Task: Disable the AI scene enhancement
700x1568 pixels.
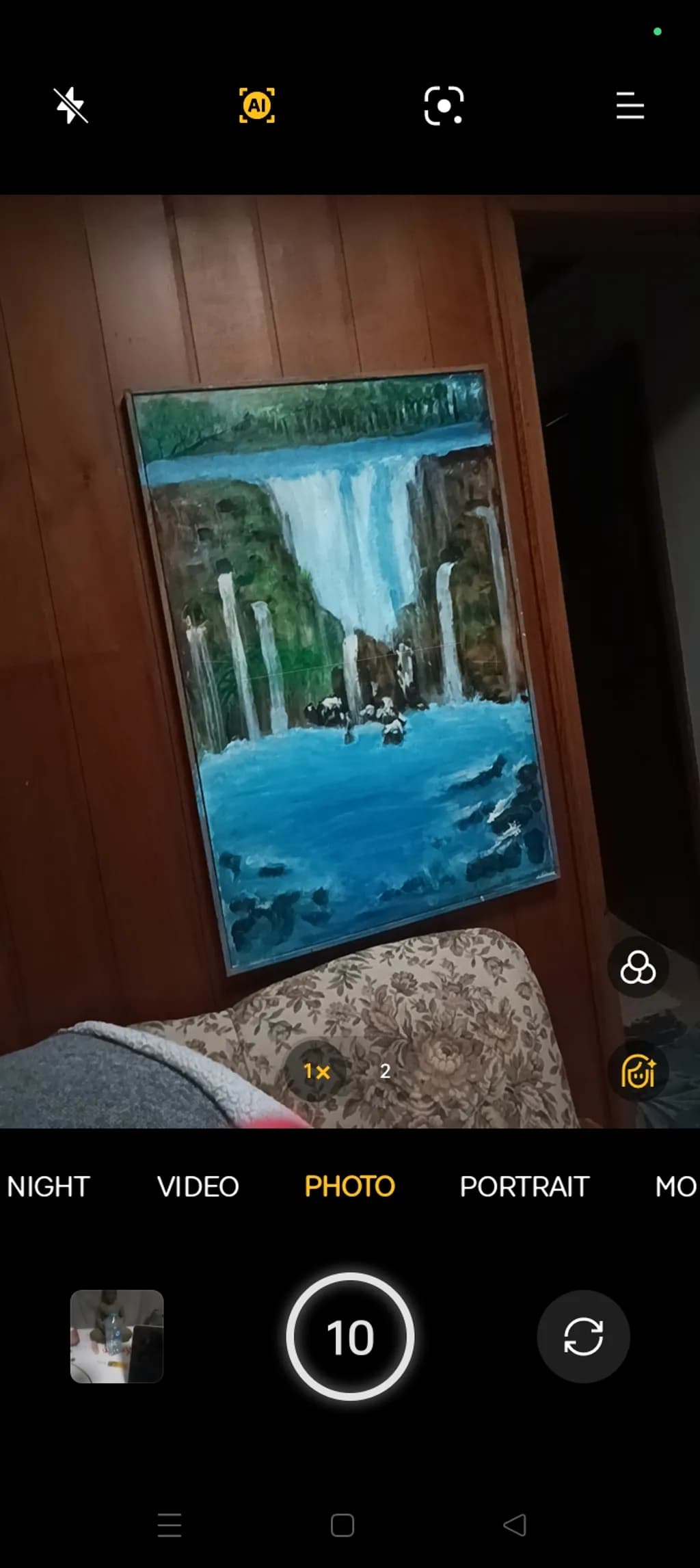Action: pos(257,106)
